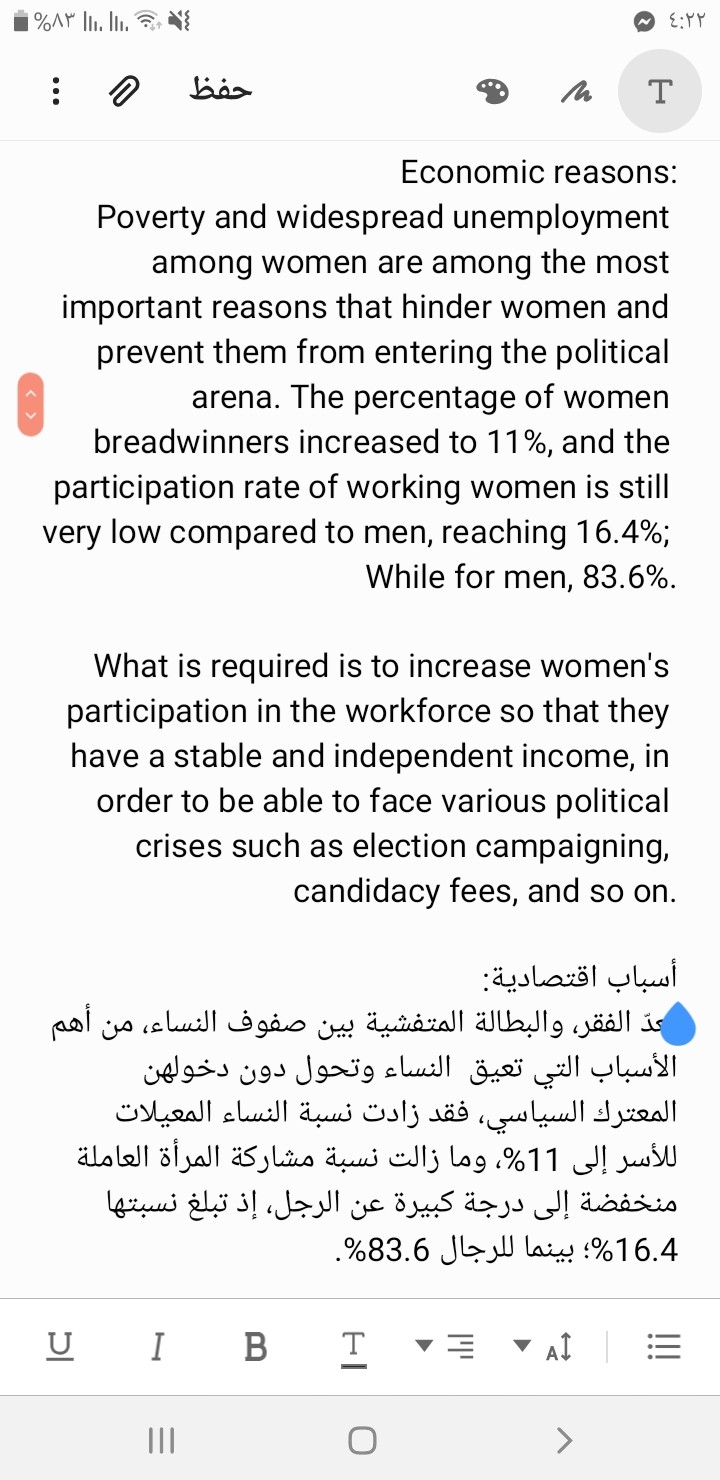
Task: Apply underline formatting
Action: 61,1346
